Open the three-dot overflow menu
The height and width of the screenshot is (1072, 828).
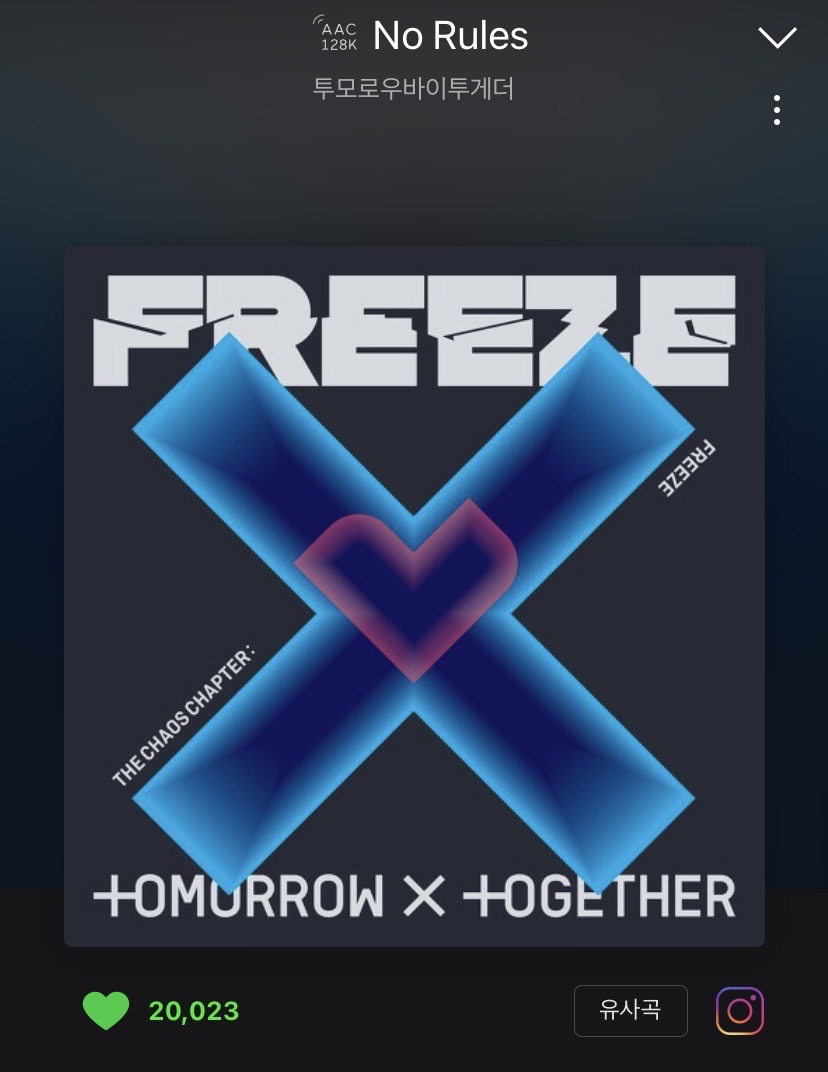(777, 110)
